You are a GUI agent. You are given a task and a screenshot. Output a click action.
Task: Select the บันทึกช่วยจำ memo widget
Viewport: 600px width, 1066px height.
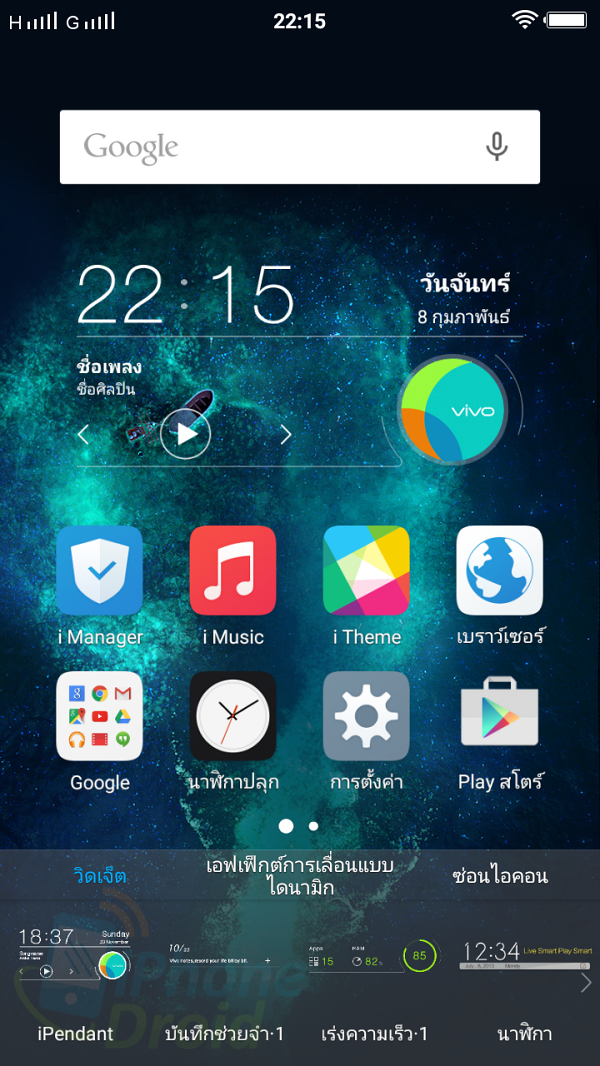[224, 986]
